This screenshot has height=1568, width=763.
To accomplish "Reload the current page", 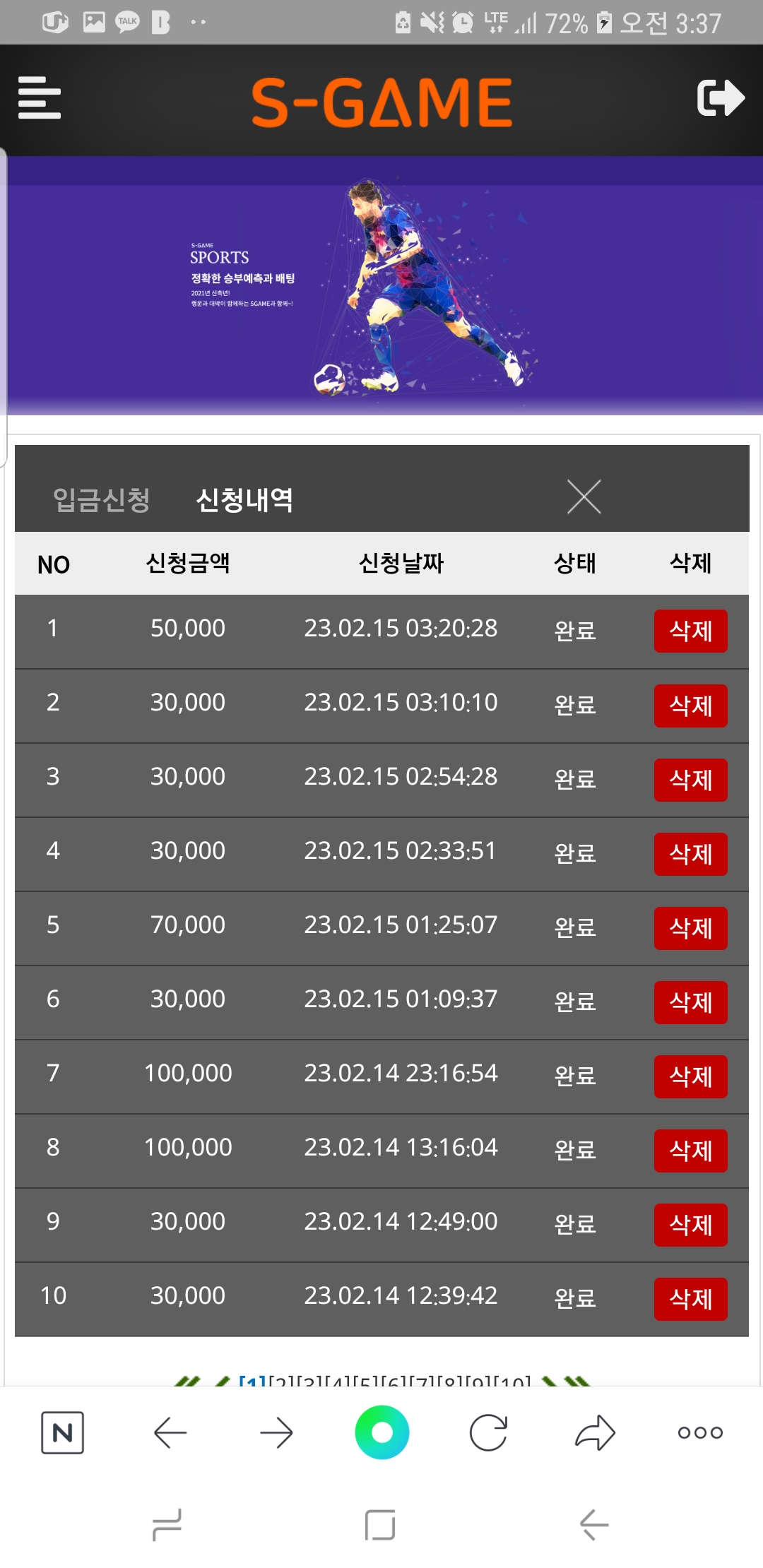I will click(488, 1432).
